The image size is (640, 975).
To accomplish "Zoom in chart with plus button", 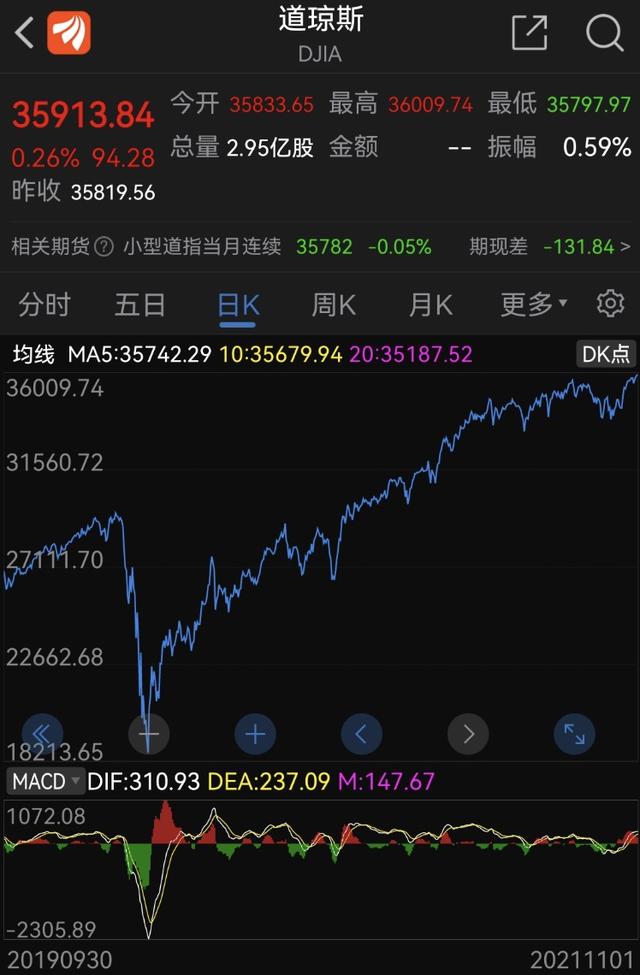I will coord(255,734).
